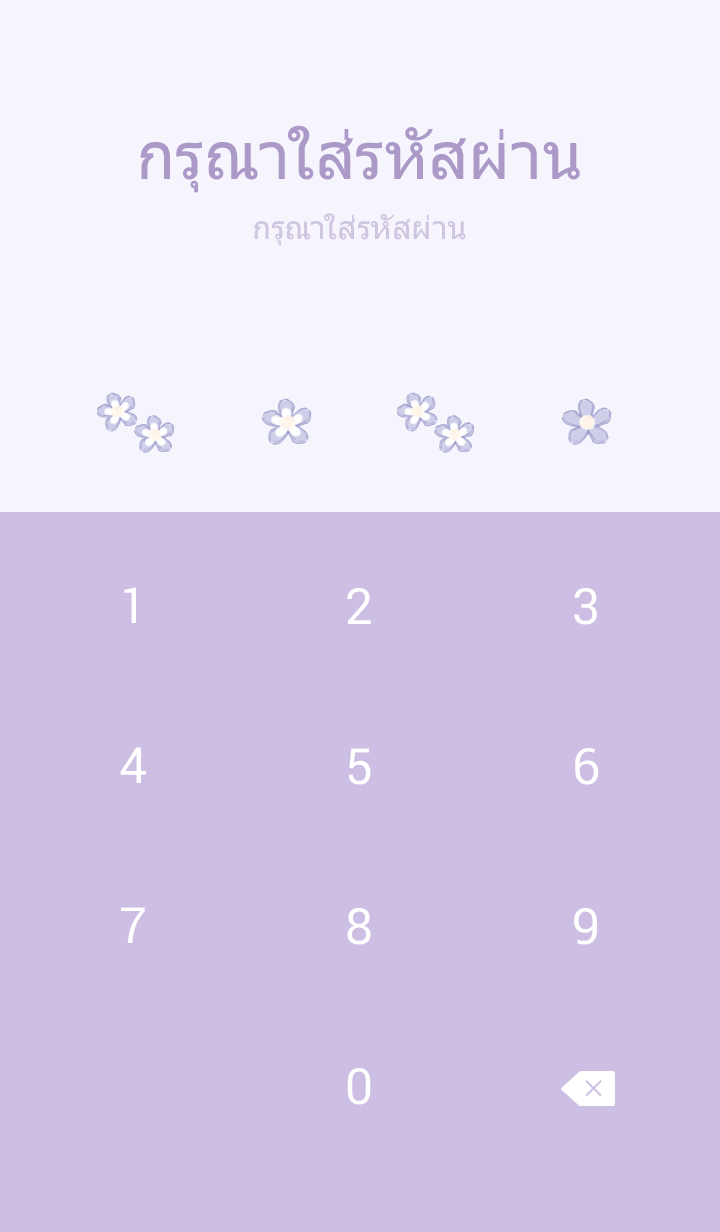Enter digit 7 for the passcode

tap(132, 927)
